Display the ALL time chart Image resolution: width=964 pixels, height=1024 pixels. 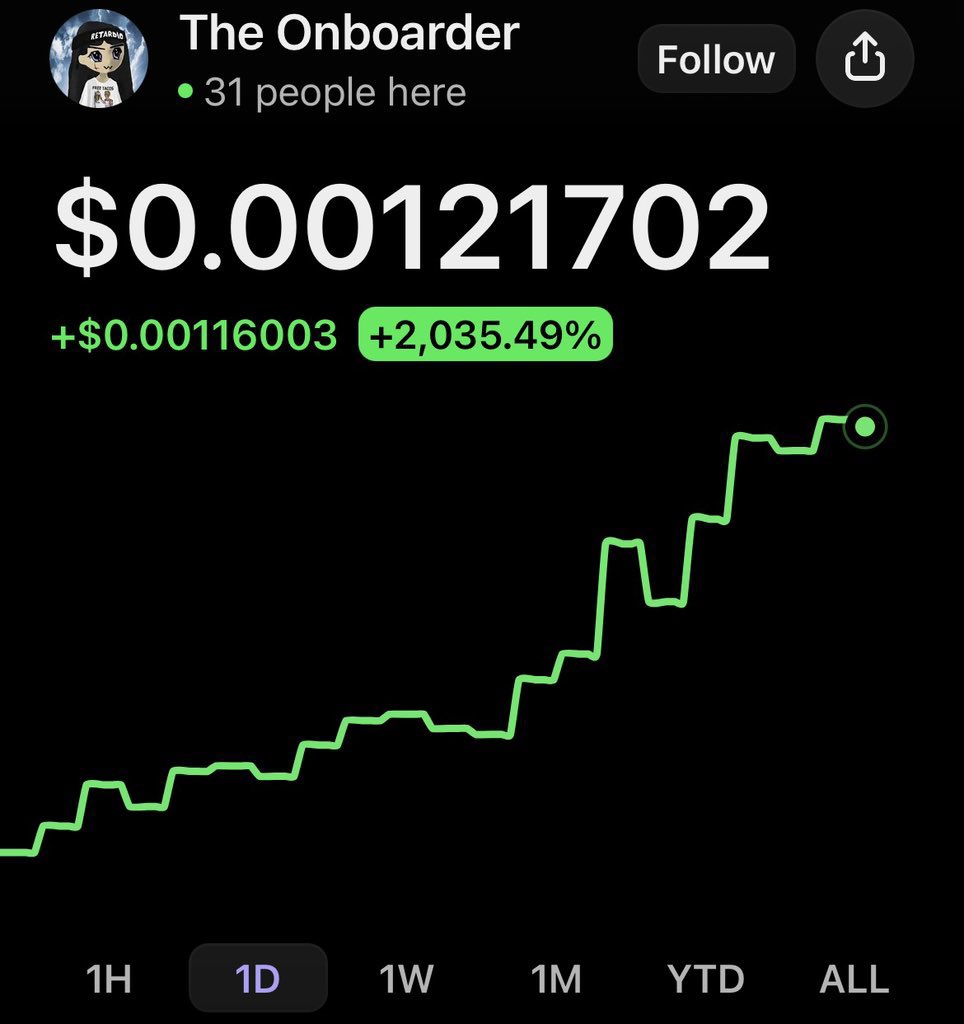pyautogui.click(x=854, y=978)
